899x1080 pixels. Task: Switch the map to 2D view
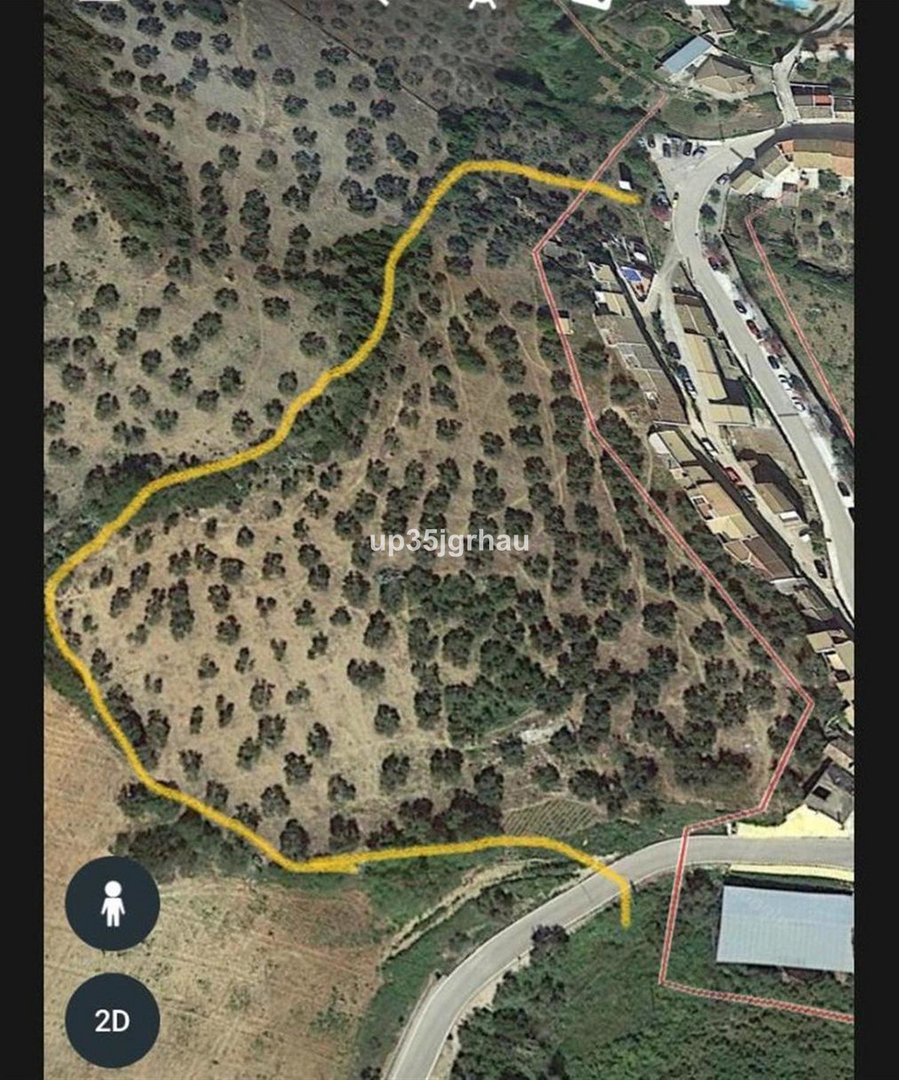tap(112, 1020)
